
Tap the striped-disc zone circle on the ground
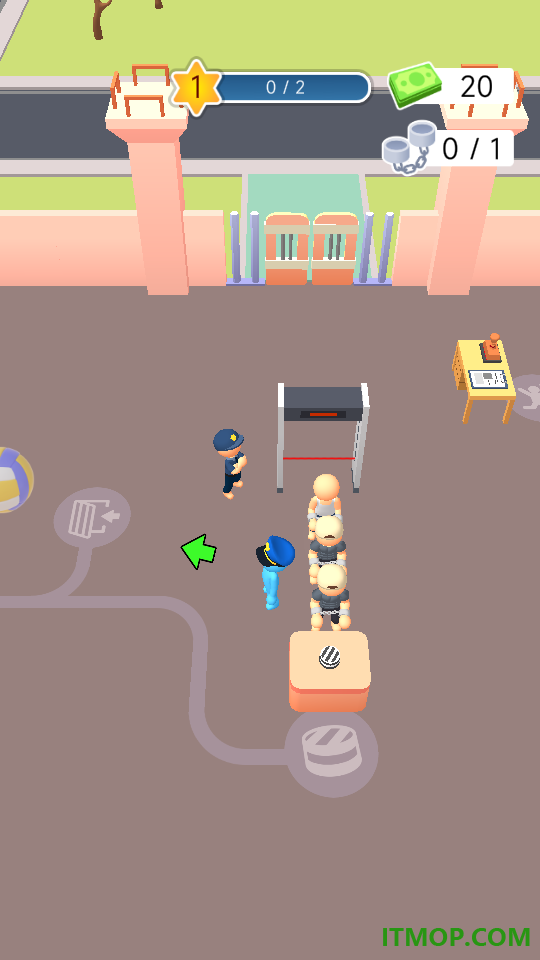click(331, 753)
